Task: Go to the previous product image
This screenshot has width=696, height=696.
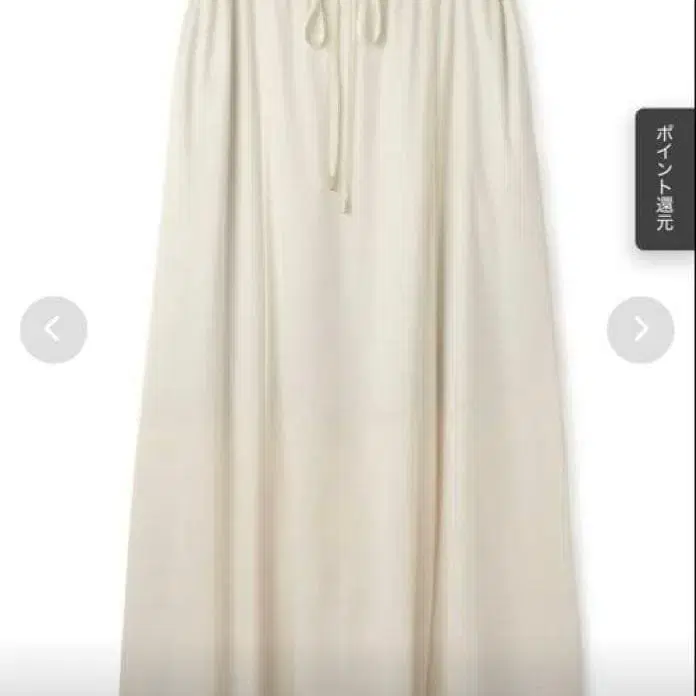Action: pos(53,329)
